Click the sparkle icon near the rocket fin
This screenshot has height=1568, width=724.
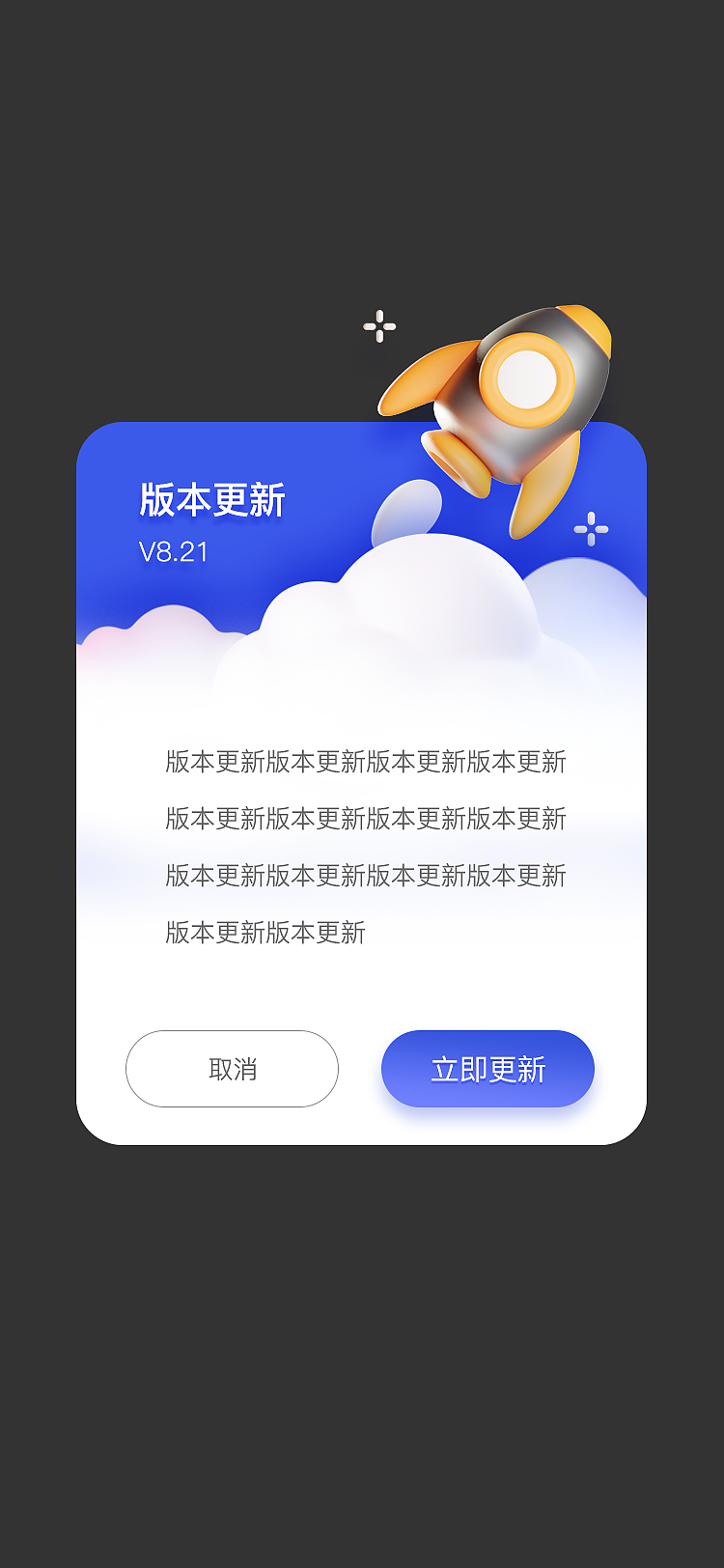[x=590, y=528]
